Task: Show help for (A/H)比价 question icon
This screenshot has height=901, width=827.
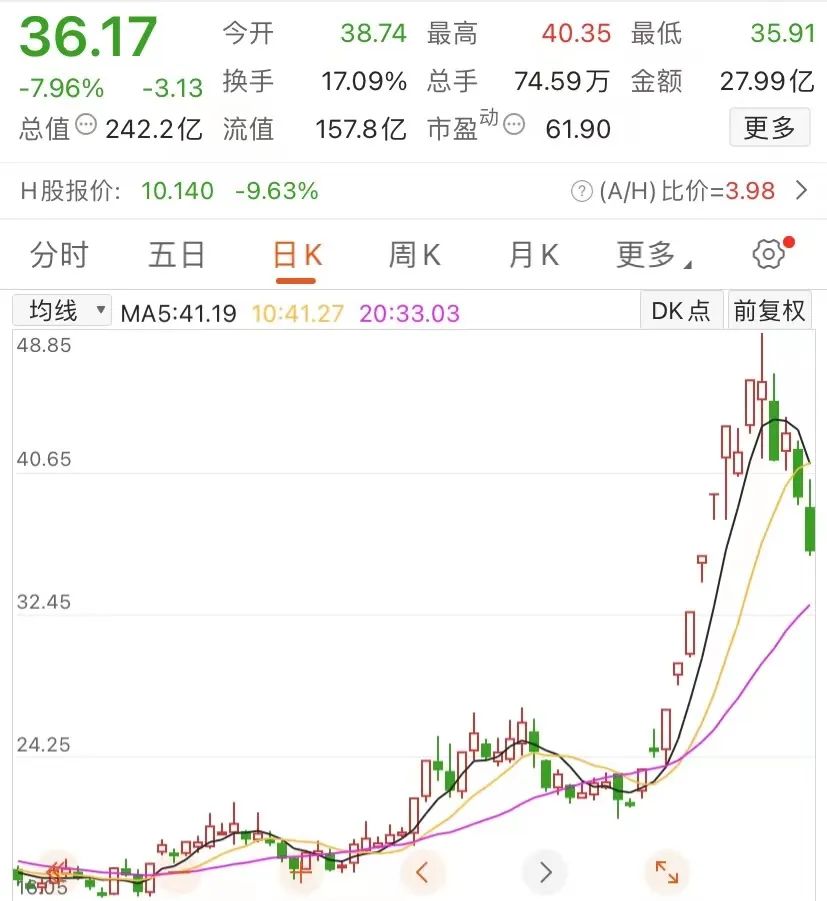Action: (581, 191)
